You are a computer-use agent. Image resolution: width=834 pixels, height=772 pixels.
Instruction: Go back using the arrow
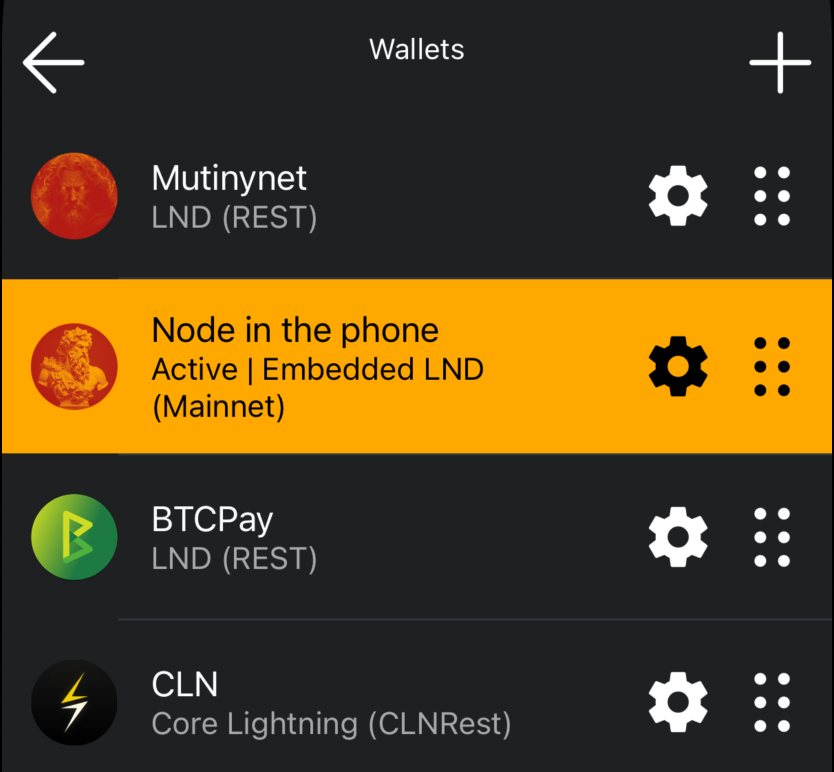pos(53,62)
